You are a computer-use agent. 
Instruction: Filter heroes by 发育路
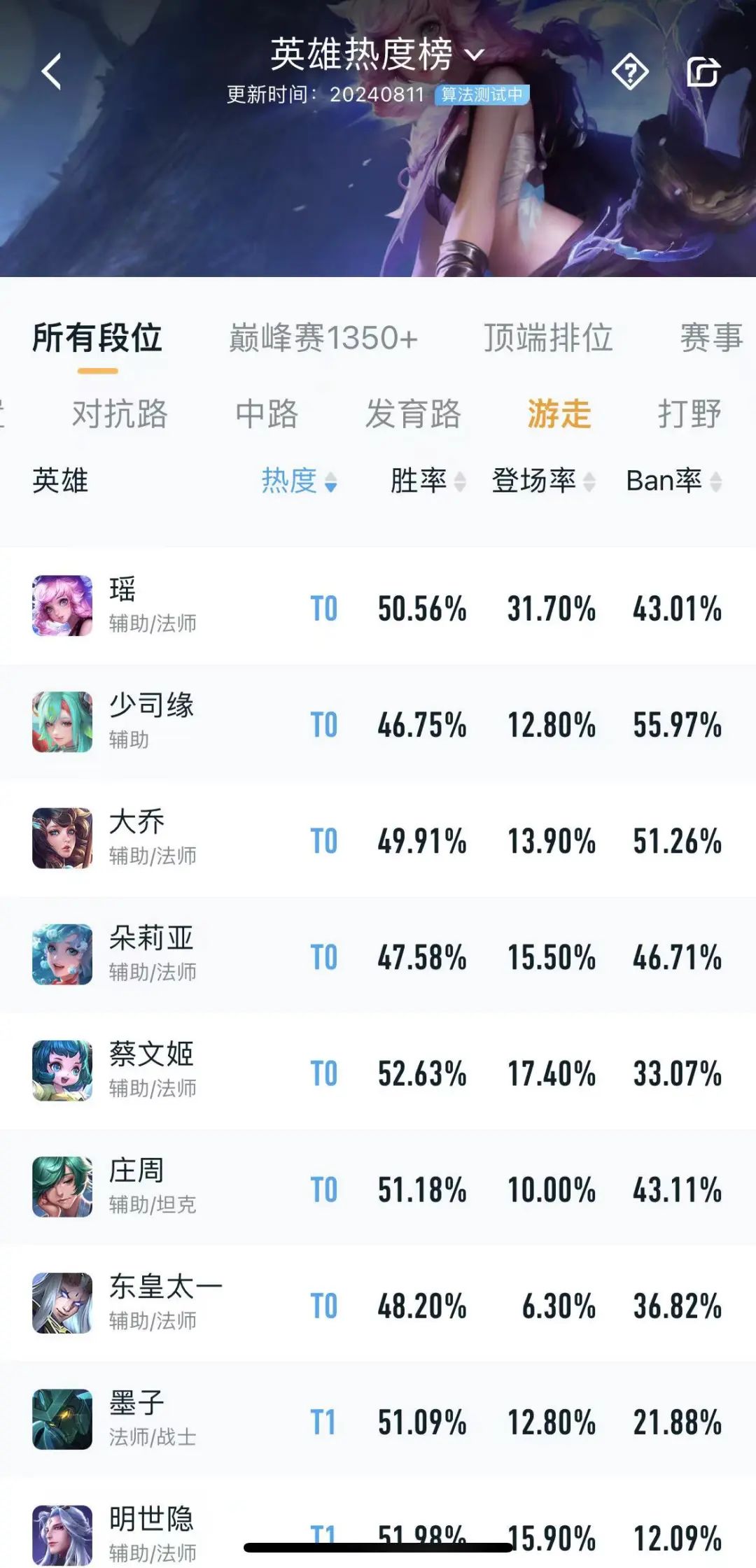click(x=413, y=414)
